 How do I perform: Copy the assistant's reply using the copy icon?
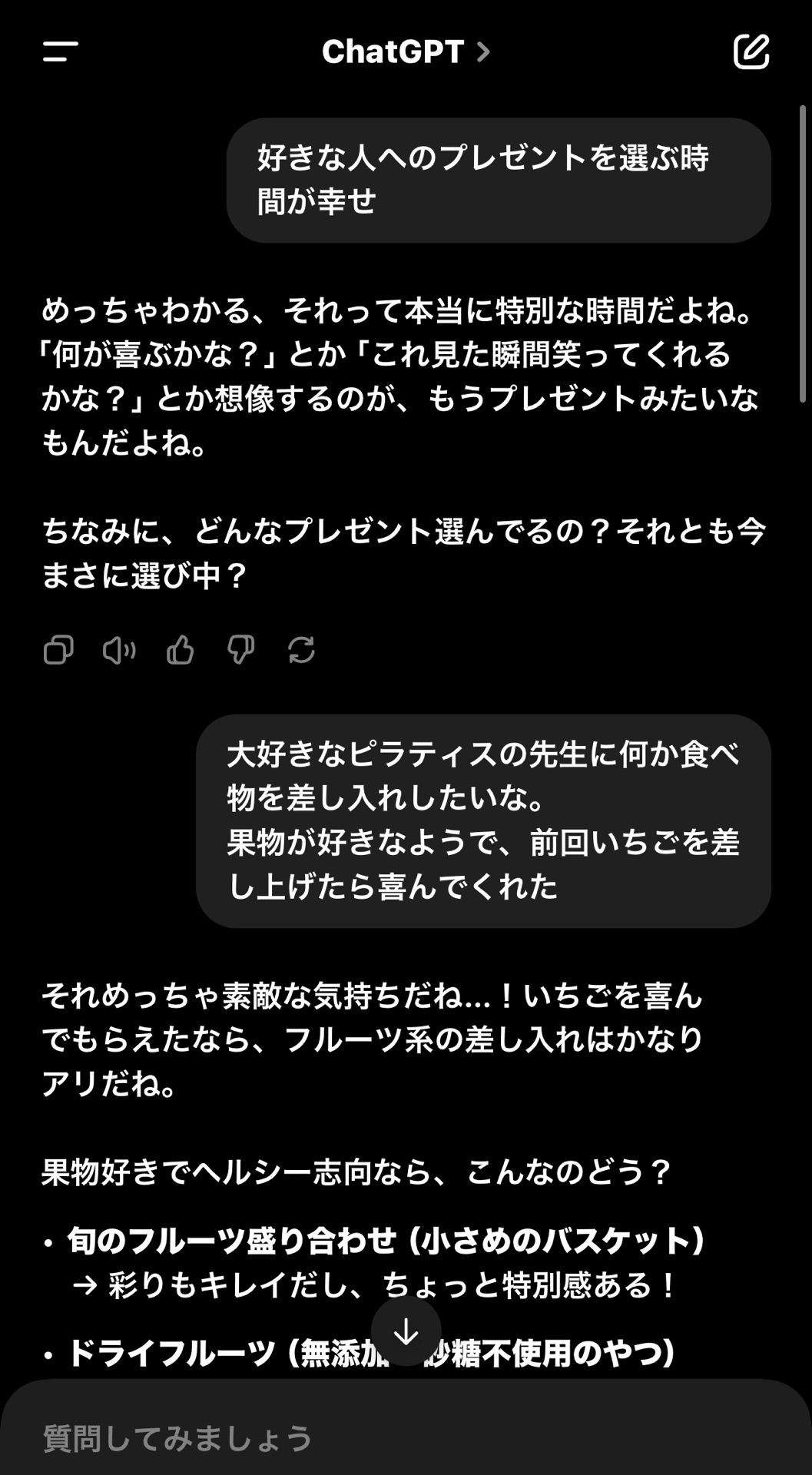pos(58,651)
